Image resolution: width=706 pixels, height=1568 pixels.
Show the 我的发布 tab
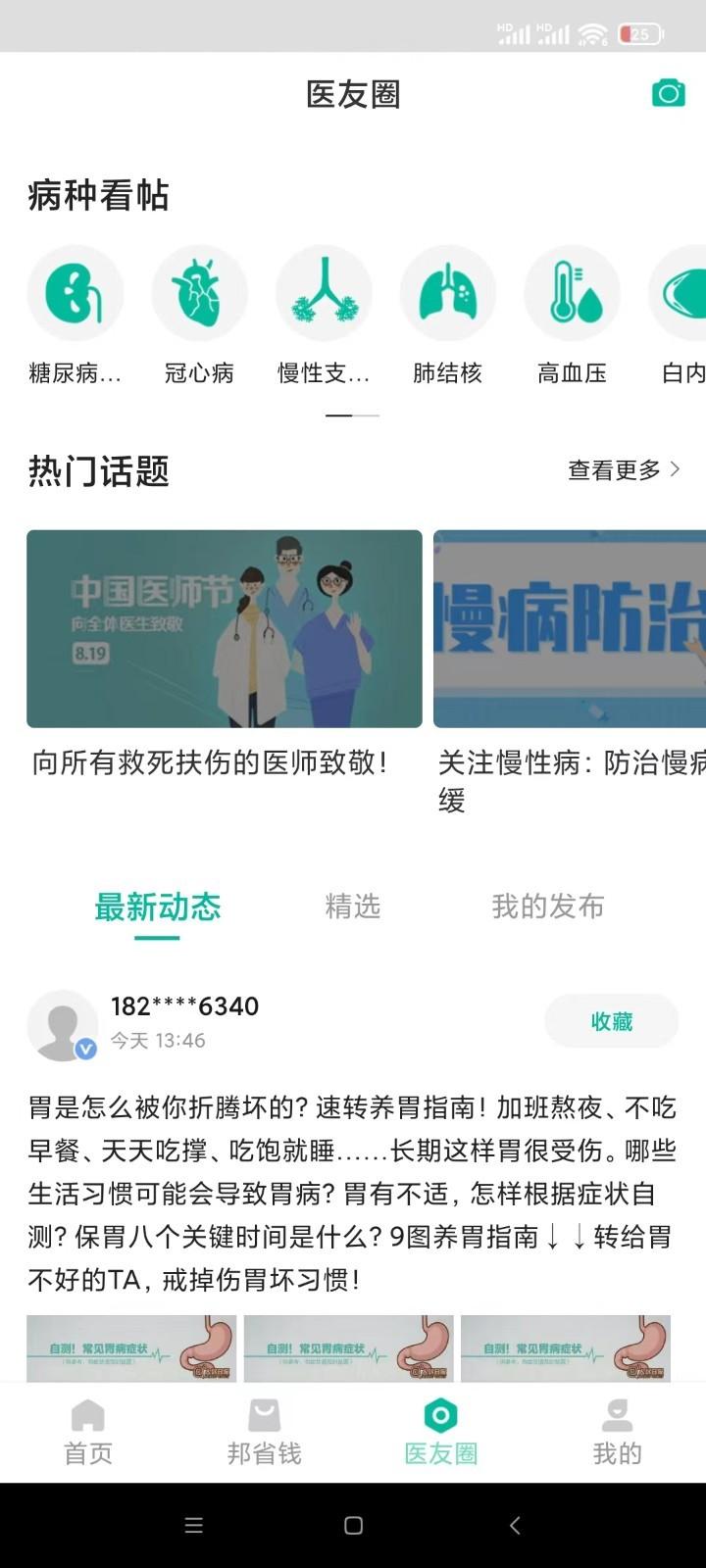[547, 907]
